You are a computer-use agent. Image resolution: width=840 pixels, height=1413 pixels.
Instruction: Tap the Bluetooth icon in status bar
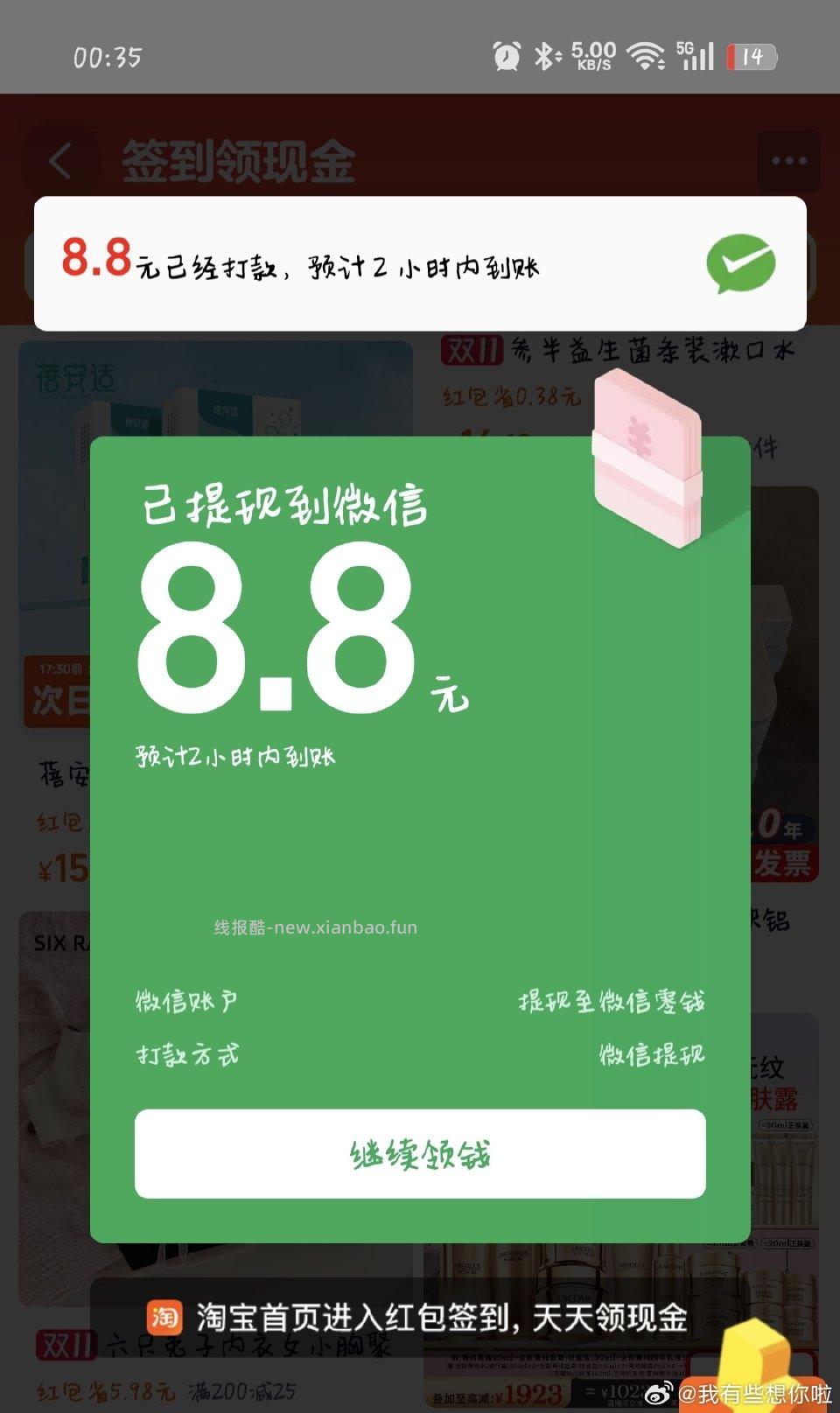544,57
